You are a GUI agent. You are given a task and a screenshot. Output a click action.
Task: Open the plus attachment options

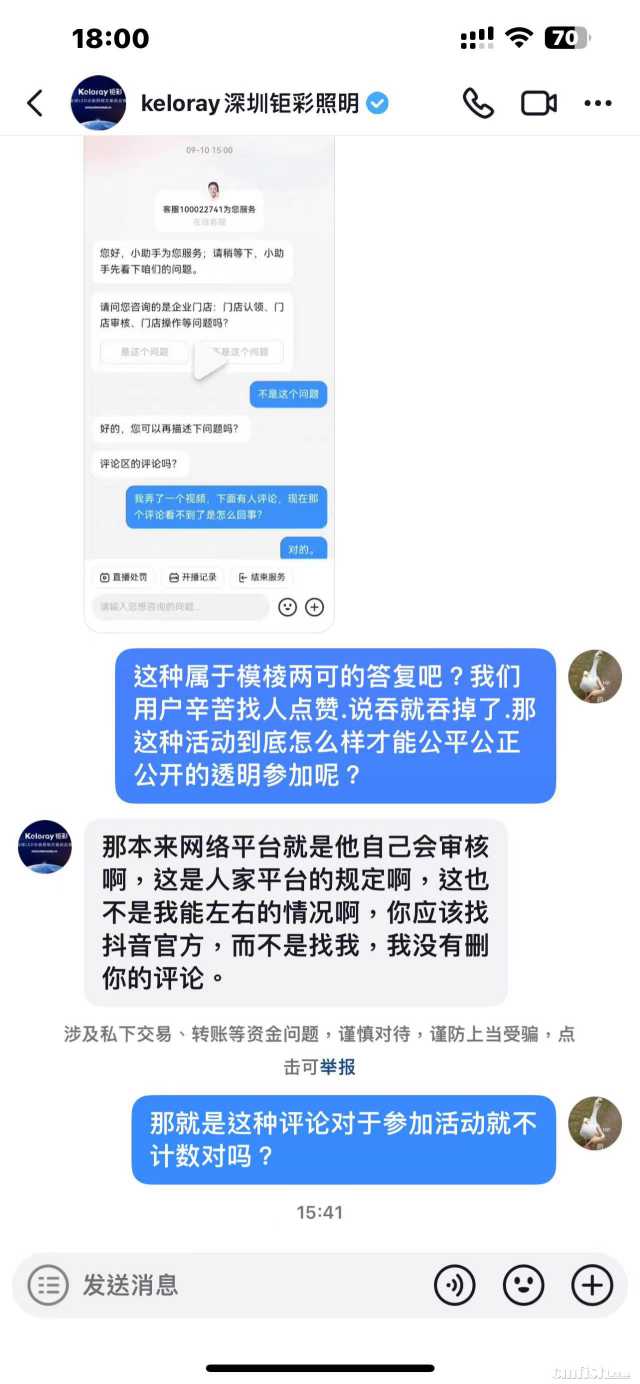(592, 1285)
